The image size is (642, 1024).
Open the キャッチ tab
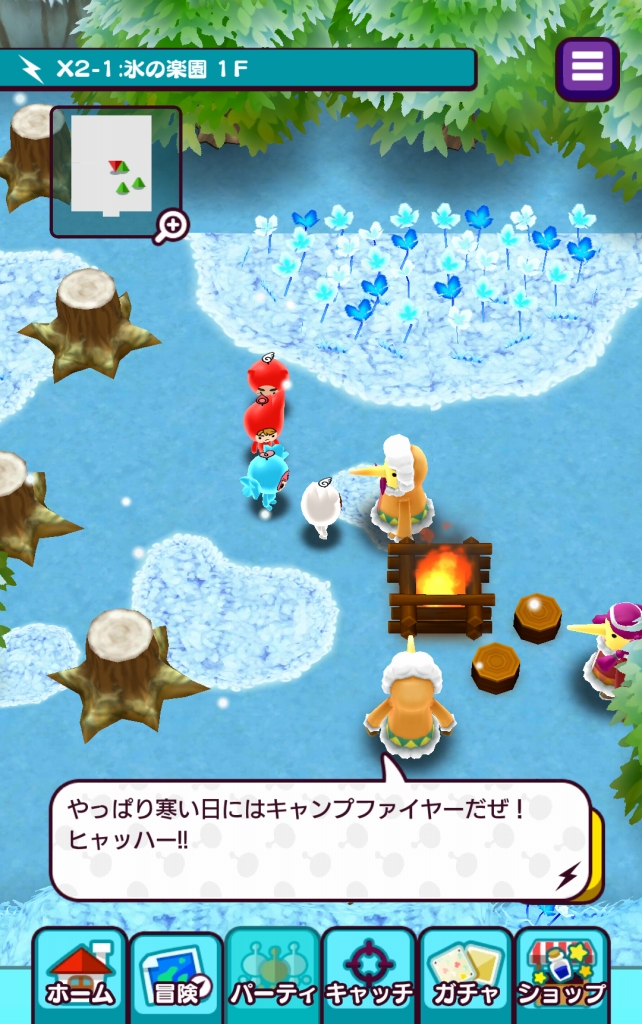pyautogui.click(x=369, y=974)
